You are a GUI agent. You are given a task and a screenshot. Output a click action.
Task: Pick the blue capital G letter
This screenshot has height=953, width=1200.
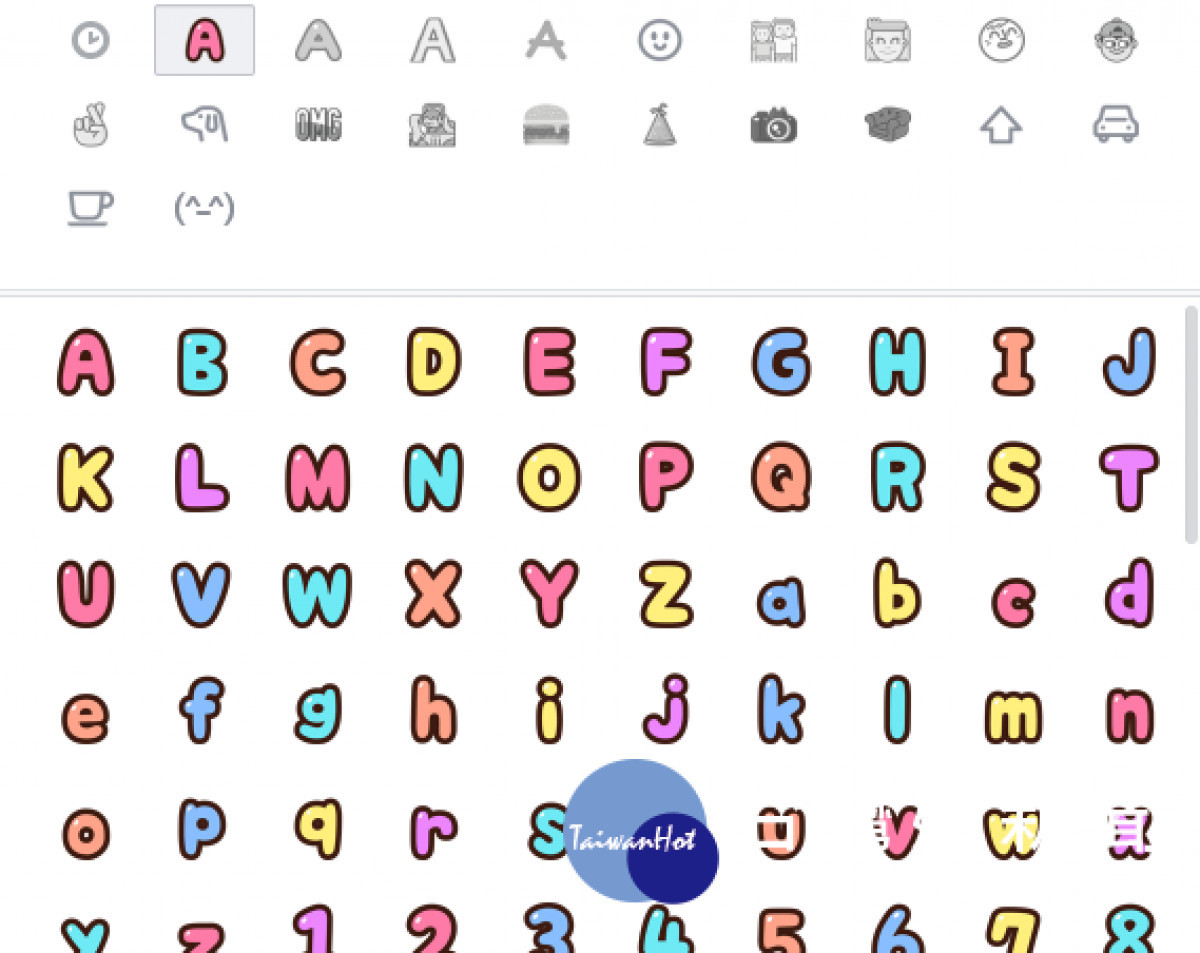pyautogui.click(x=782, y=362)
